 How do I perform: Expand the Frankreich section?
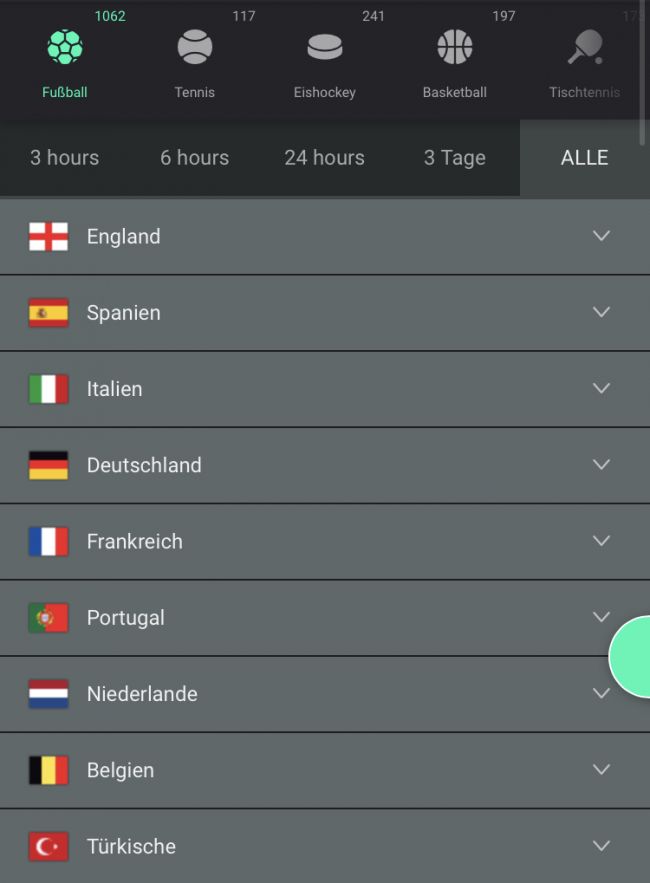pyautogui.click(x=324, y=541)
